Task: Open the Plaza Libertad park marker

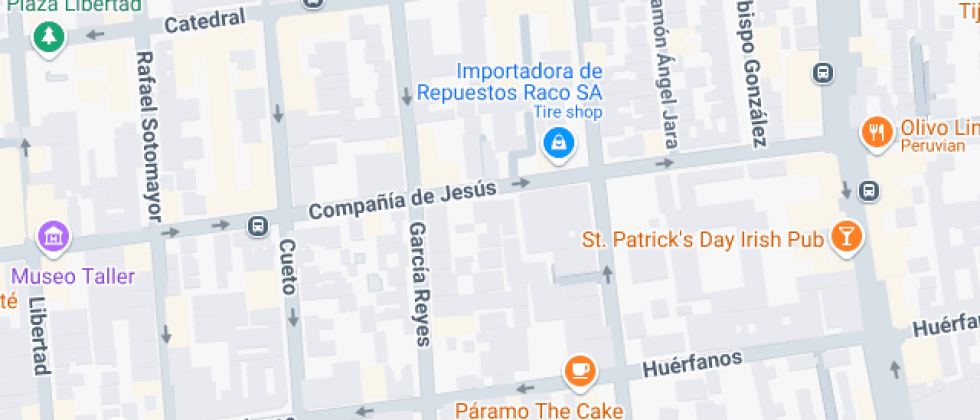Action: [47, 39]
